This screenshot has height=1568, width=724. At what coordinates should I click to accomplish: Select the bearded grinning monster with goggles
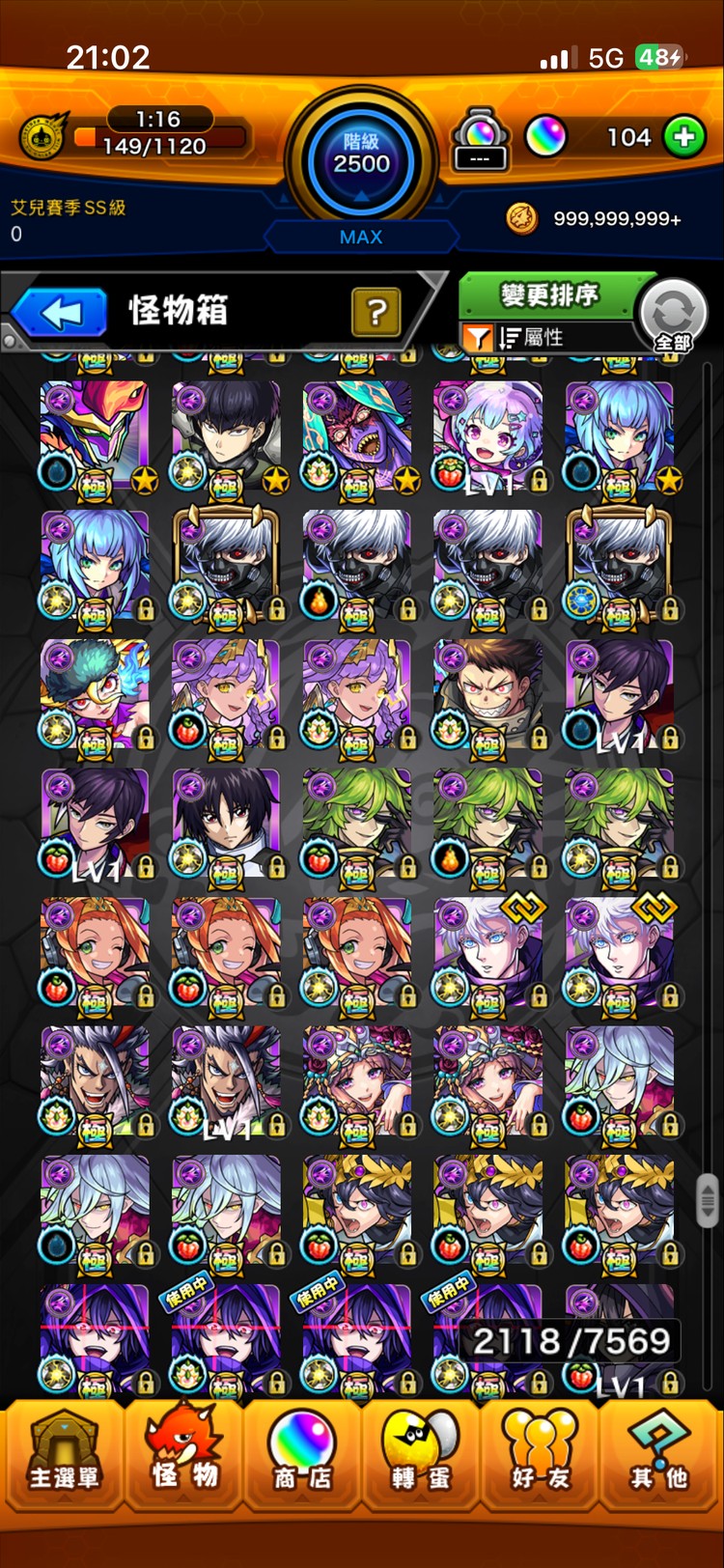coord(488,693)
